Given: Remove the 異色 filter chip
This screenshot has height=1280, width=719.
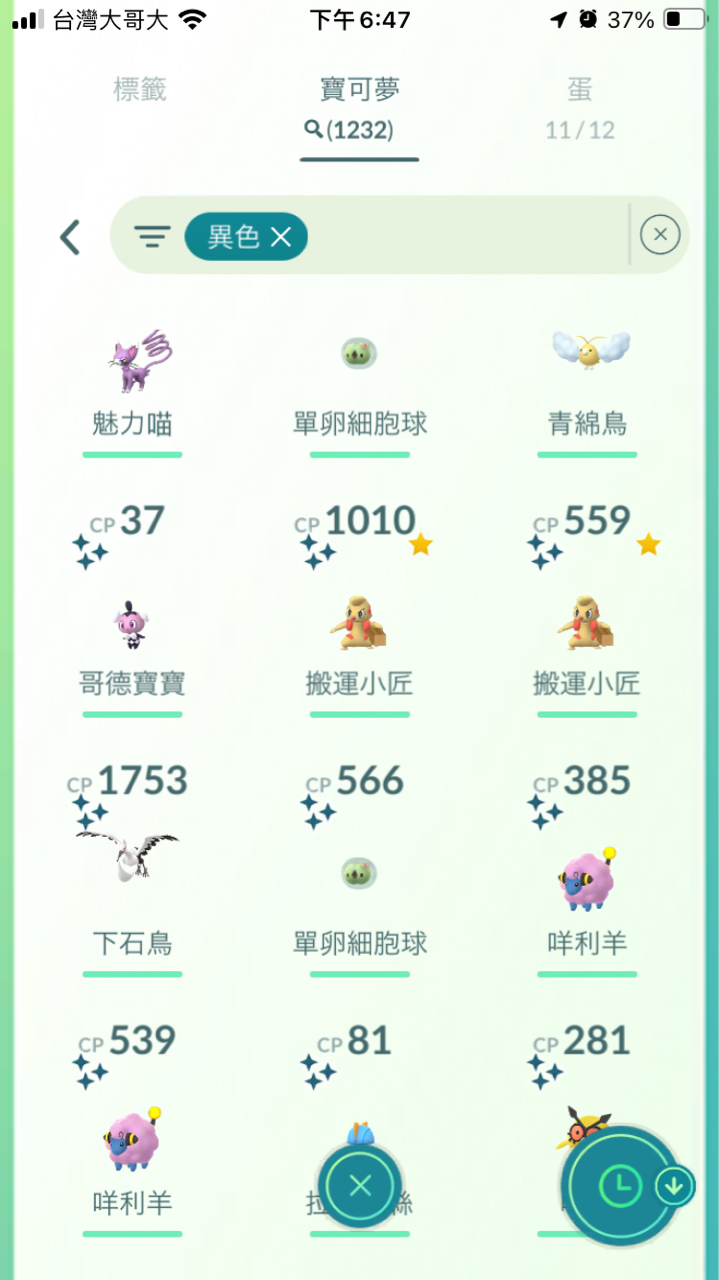Looking at the screenshot, I should (281, 237).
